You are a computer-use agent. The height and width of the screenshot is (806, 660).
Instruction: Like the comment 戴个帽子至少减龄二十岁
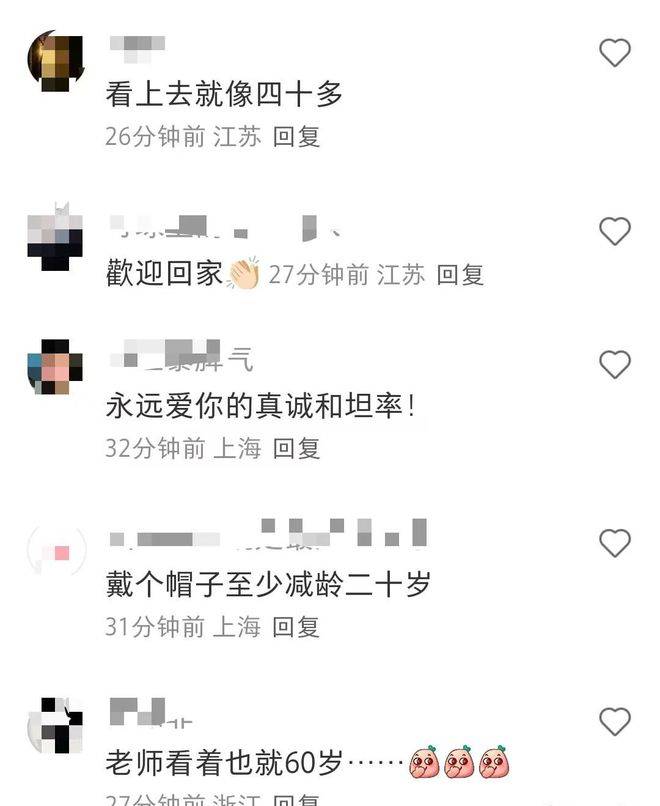click(x=614, y=543)
